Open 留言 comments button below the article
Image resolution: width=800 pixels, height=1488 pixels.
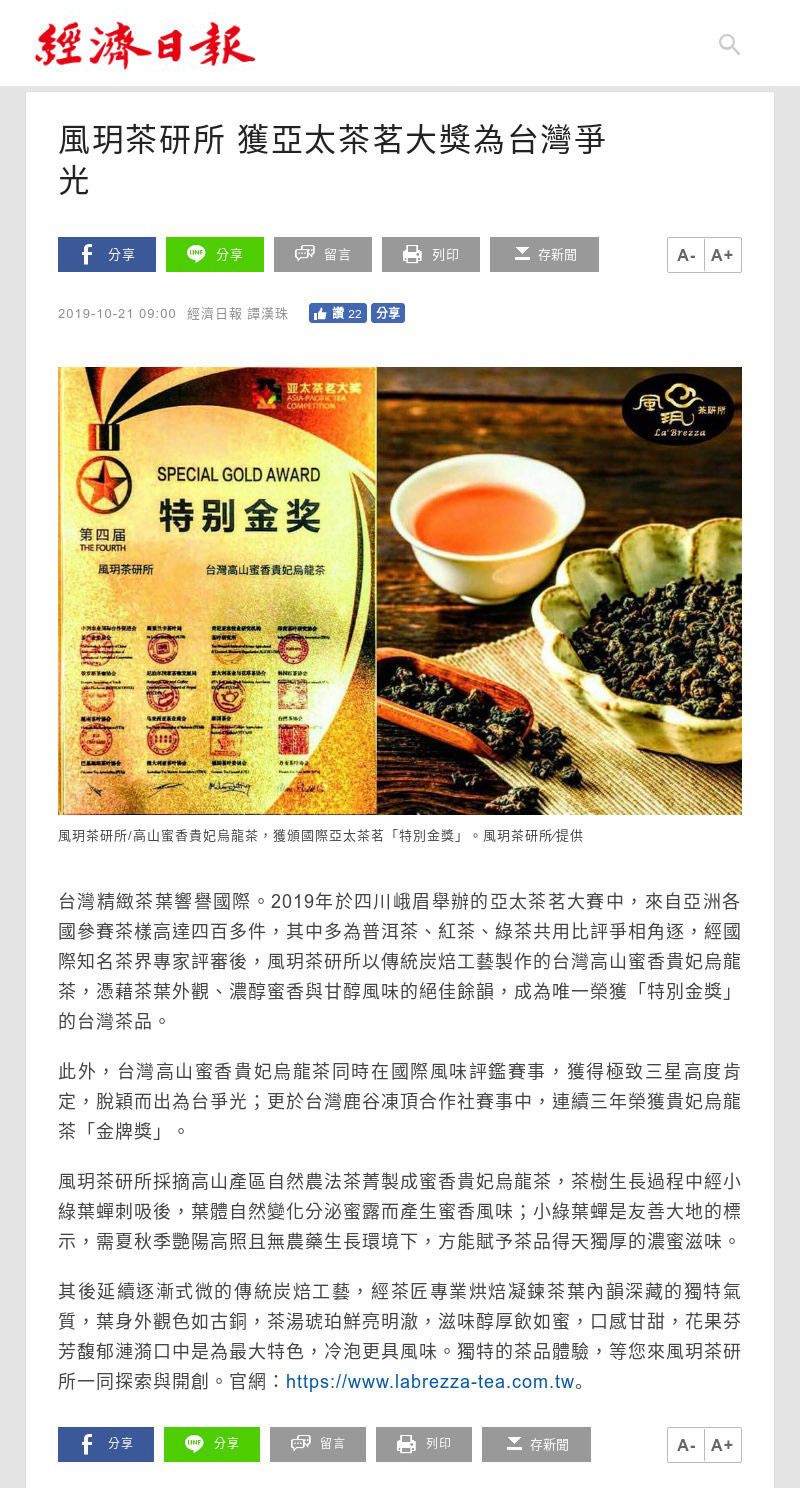click(x=318, y=1444)
